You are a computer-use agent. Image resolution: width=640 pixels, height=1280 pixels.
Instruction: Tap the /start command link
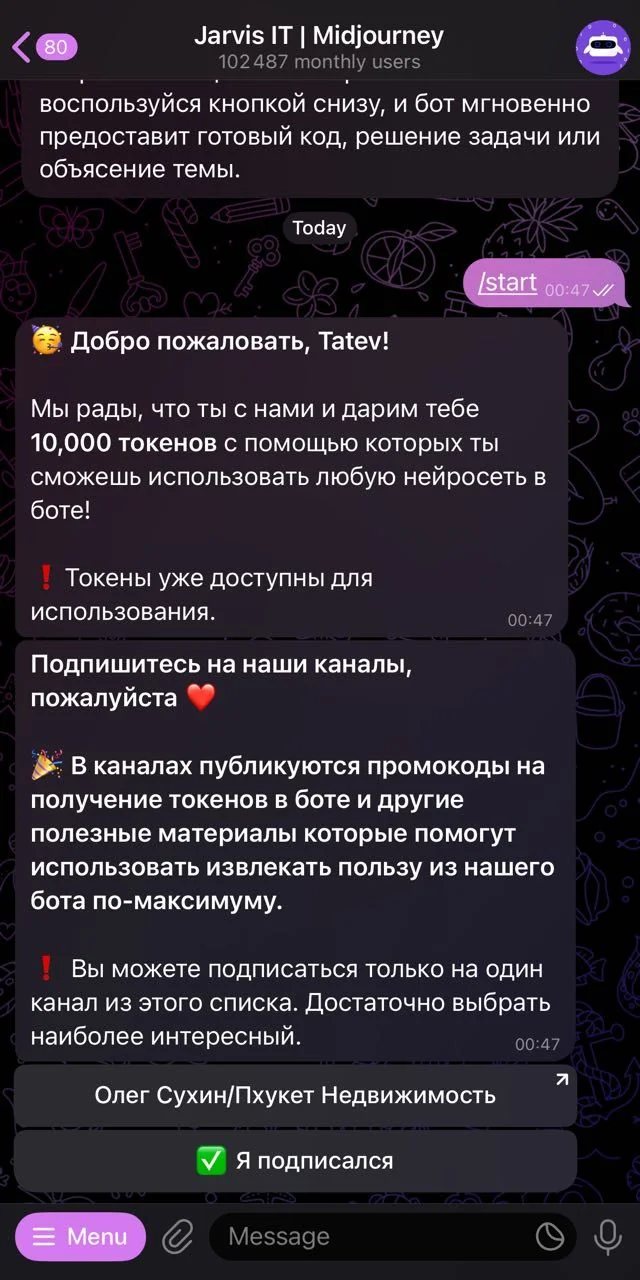pyautogui.click(x=507, y=283)
